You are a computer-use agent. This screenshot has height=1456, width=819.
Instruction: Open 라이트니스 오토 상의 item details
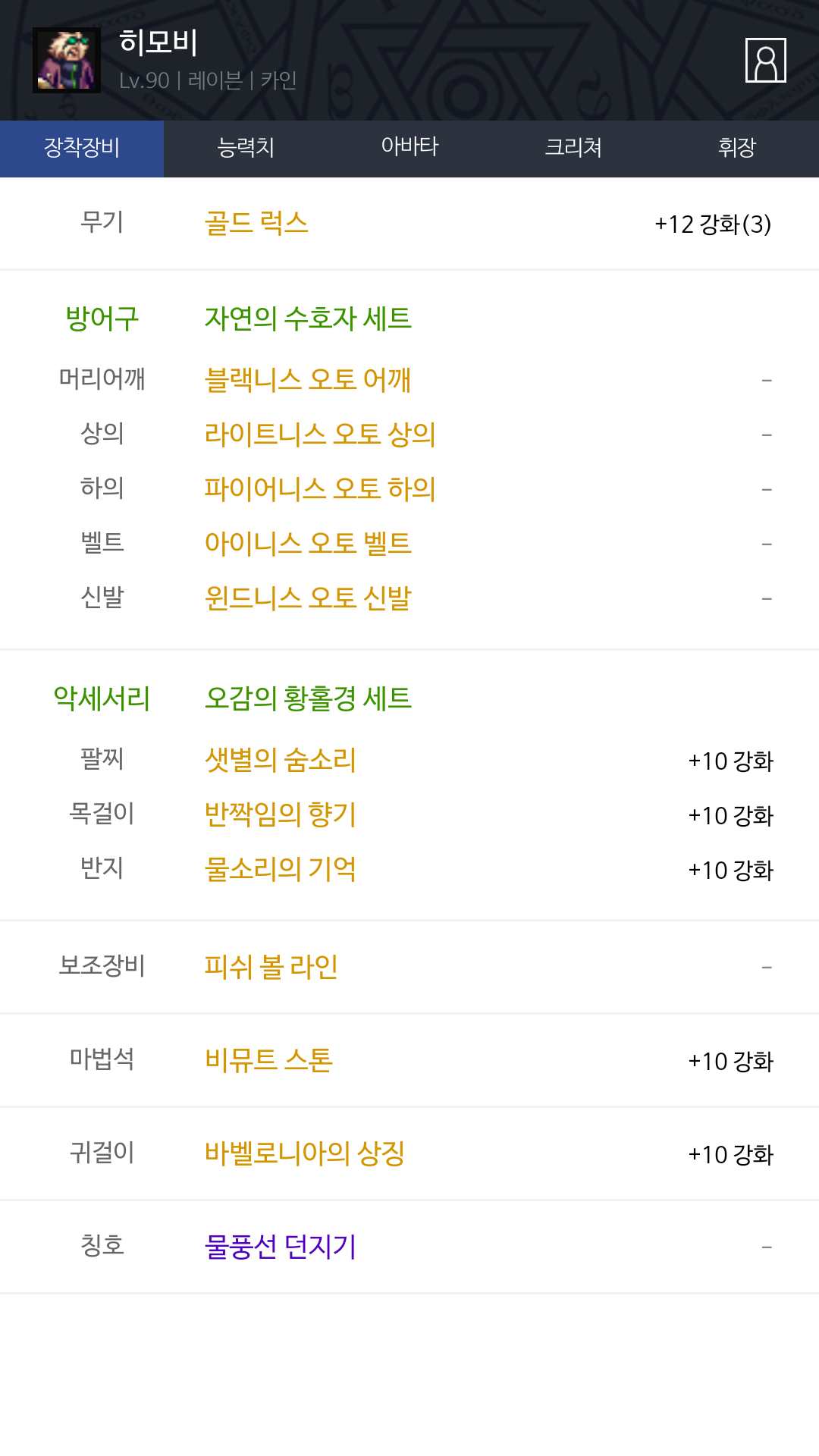(x=320, y=434)
